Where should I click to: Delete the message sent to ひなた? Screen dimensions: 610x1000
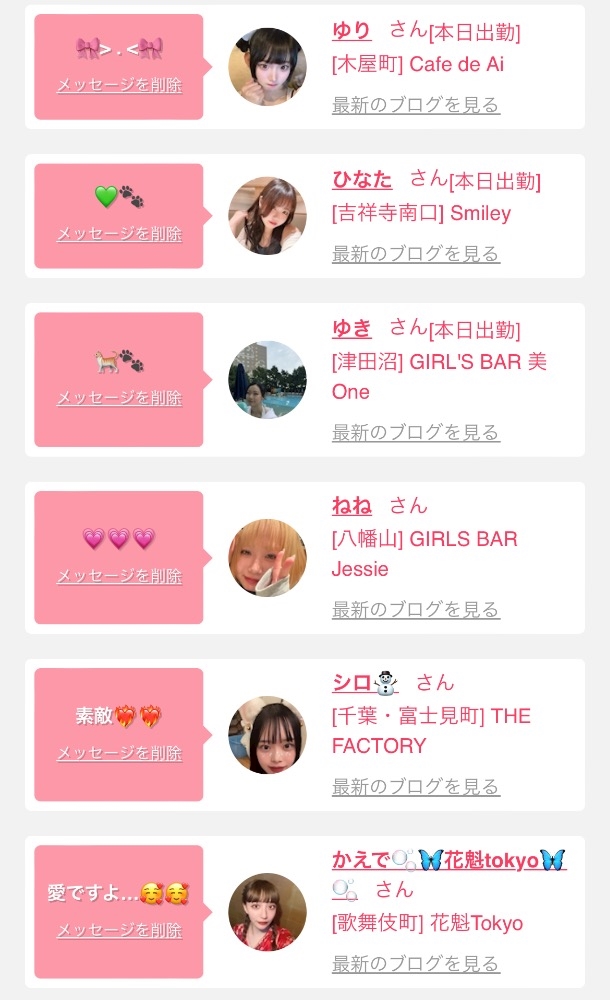(119, 234)
